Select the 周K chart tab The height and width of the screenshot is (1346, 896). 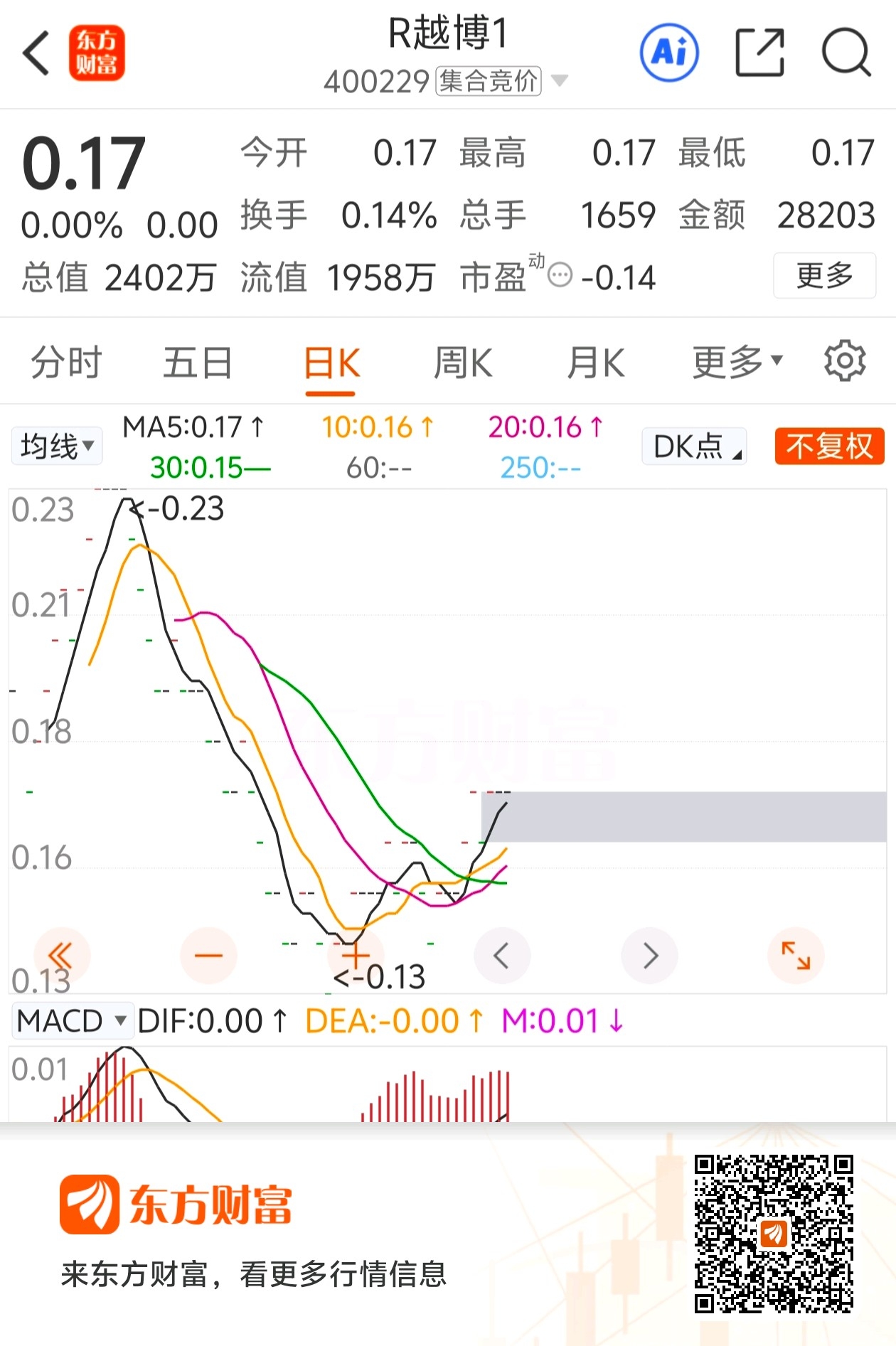463,363
